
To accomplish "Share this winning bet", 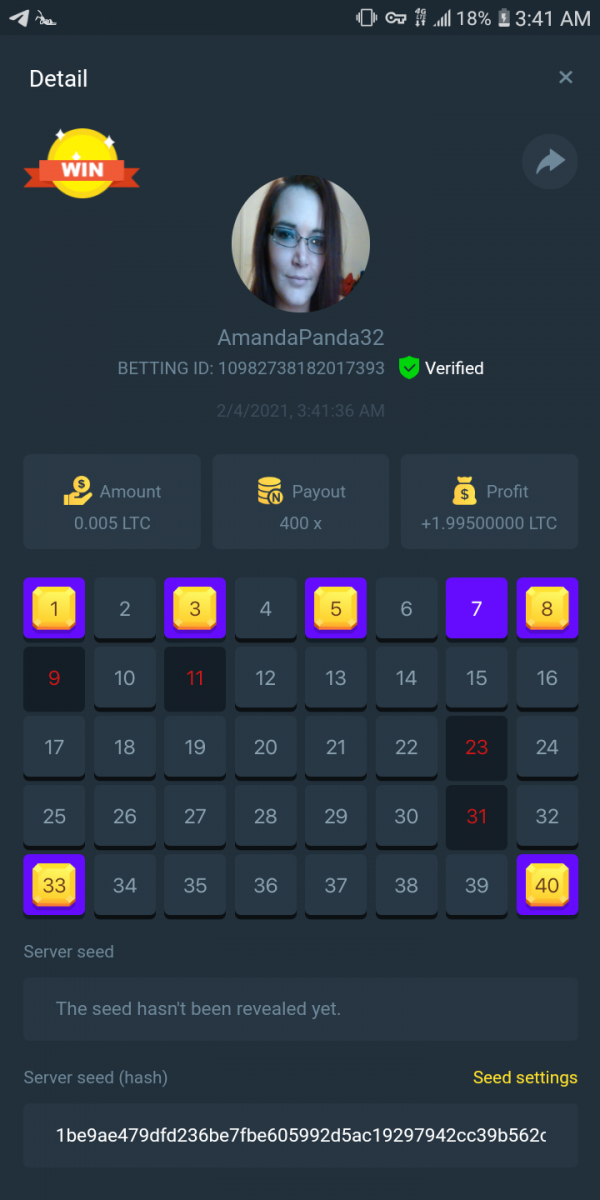I will [x=550, y=162].
